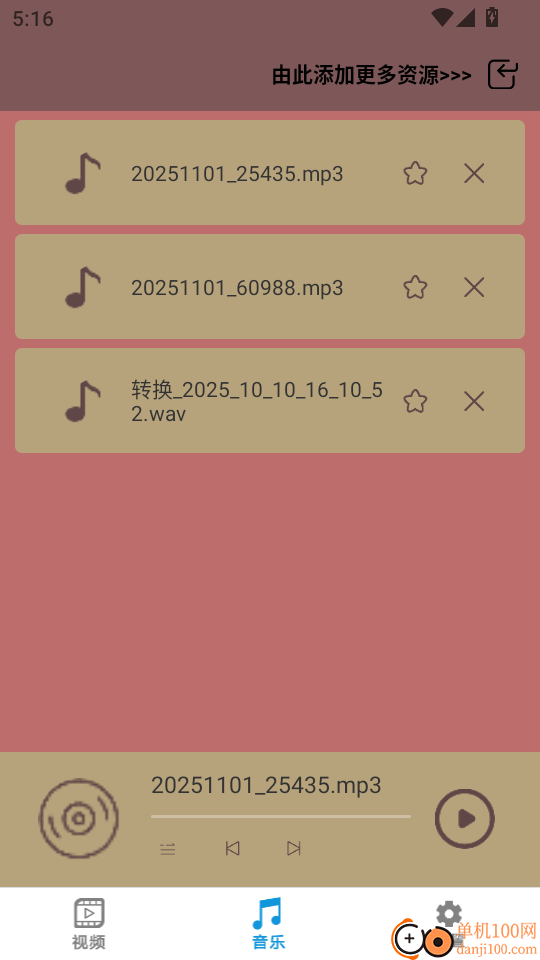Switch to the 视频 tab
The image size is (540, 960).
click(89, 924)
